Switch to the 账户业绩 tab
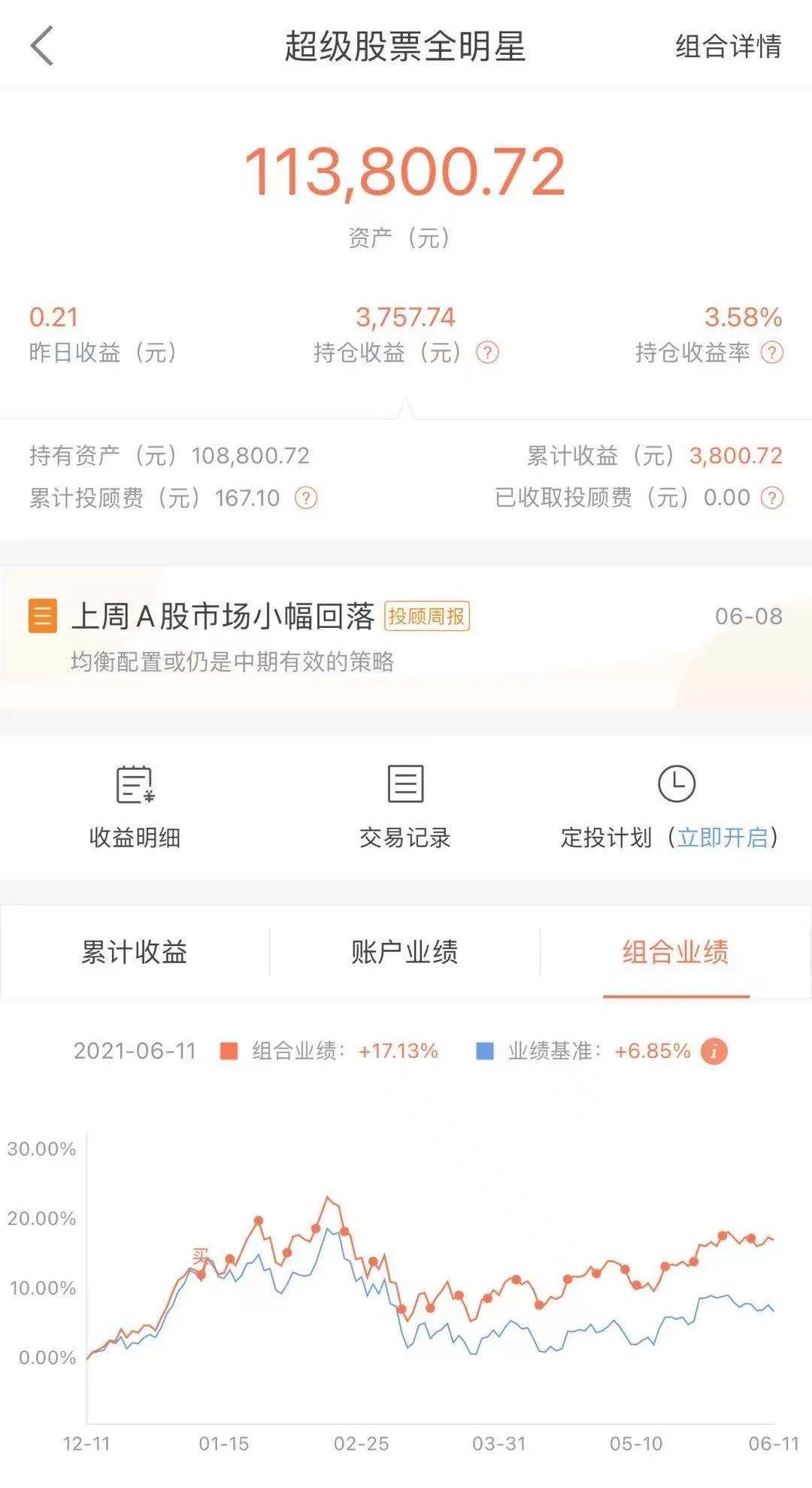The height and width of the screenshot is (1488, 812). point(404,952)
